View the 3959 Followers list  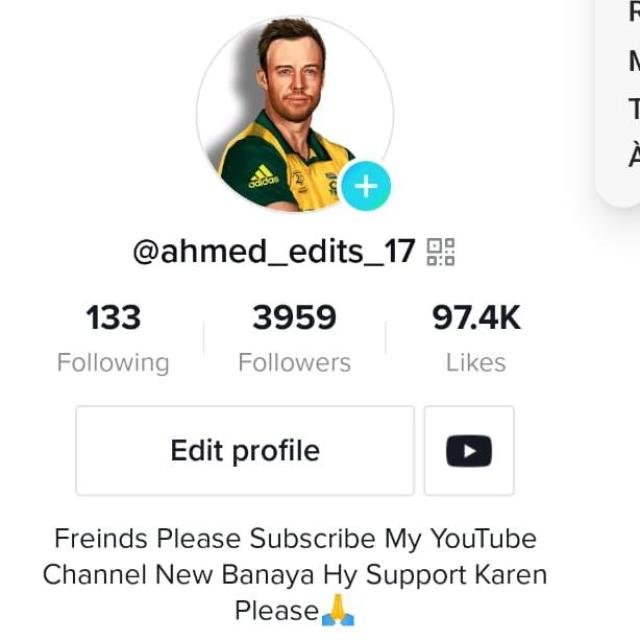coord(294,339)
